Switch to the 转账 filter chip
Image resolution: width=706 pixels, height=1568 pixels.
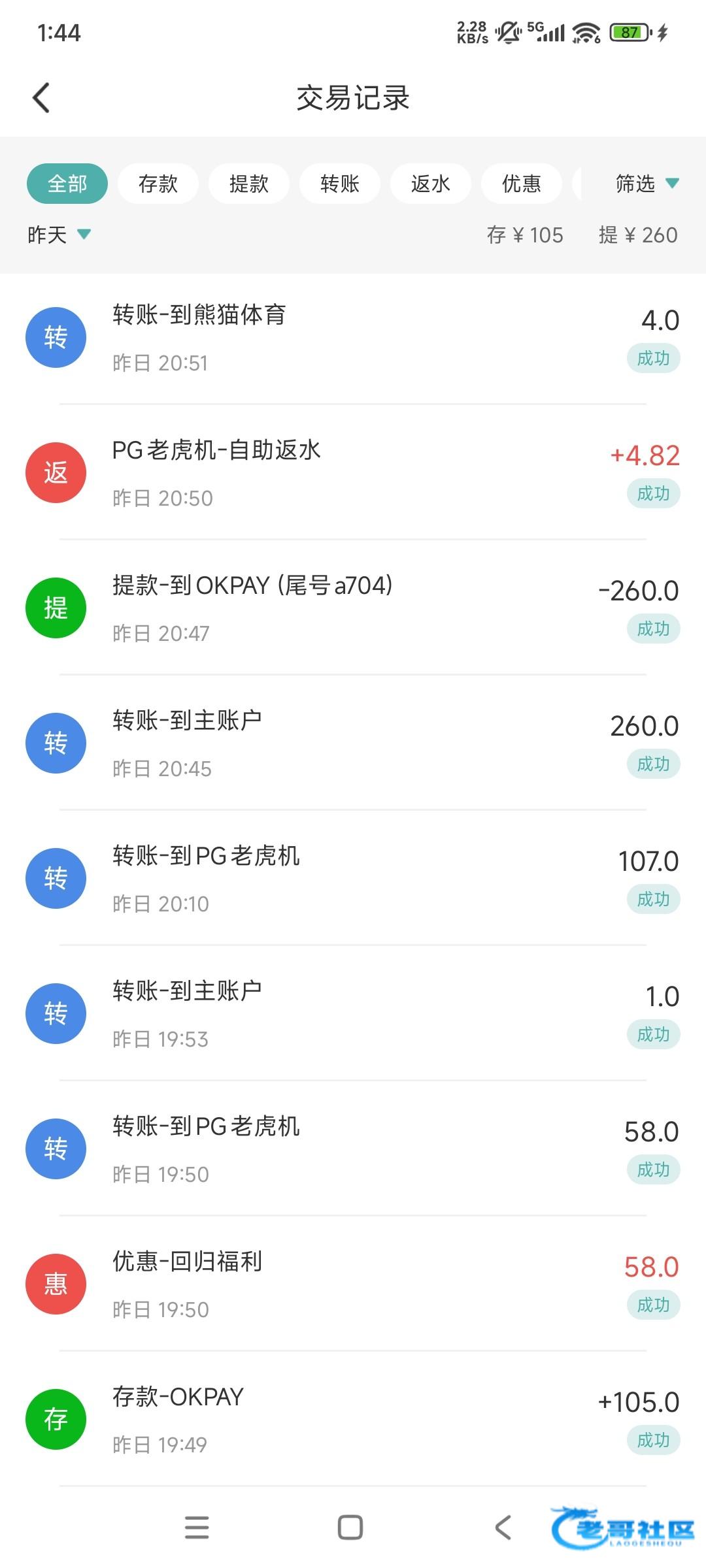coord(340,184)
